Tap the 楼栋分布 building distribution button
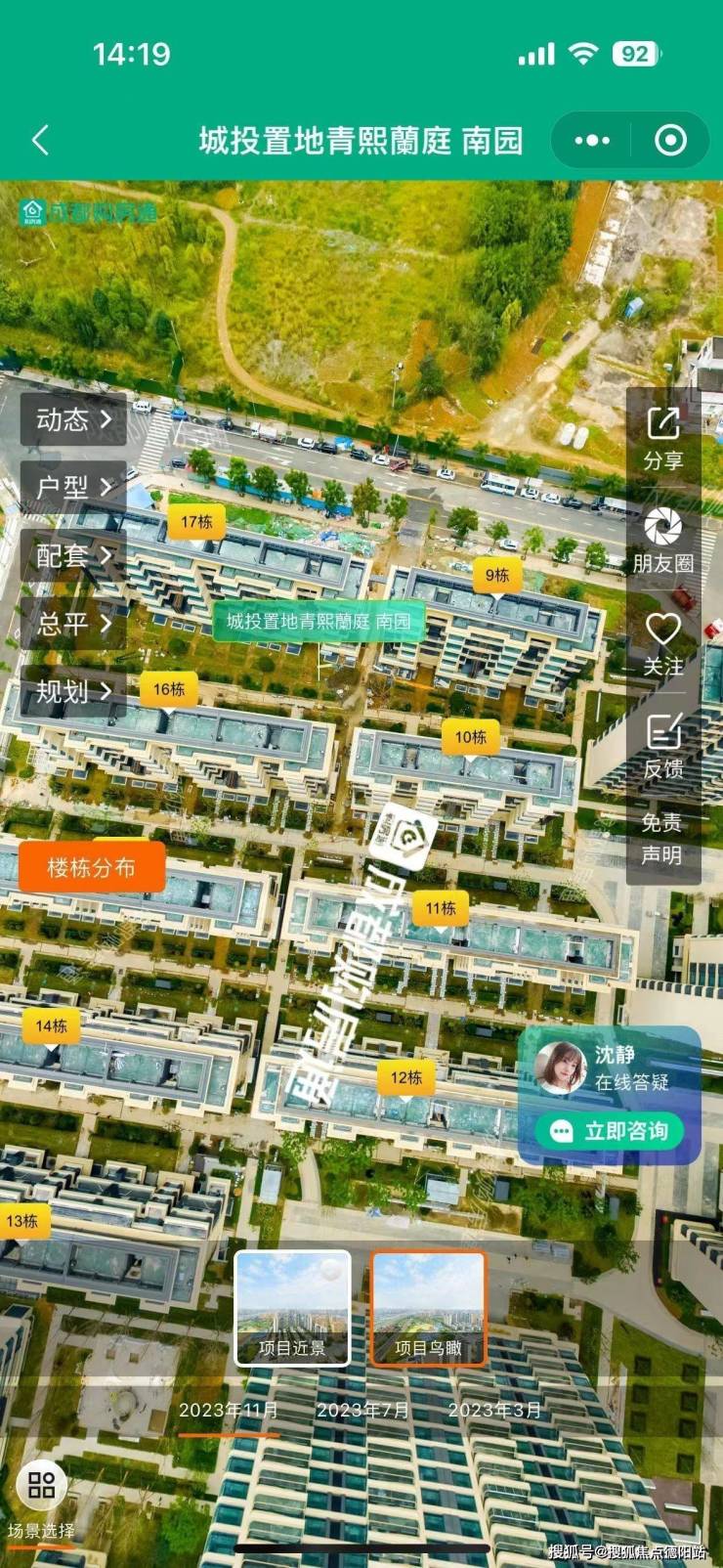Viewport: 723px width, 1568px height. pos(92,867)
